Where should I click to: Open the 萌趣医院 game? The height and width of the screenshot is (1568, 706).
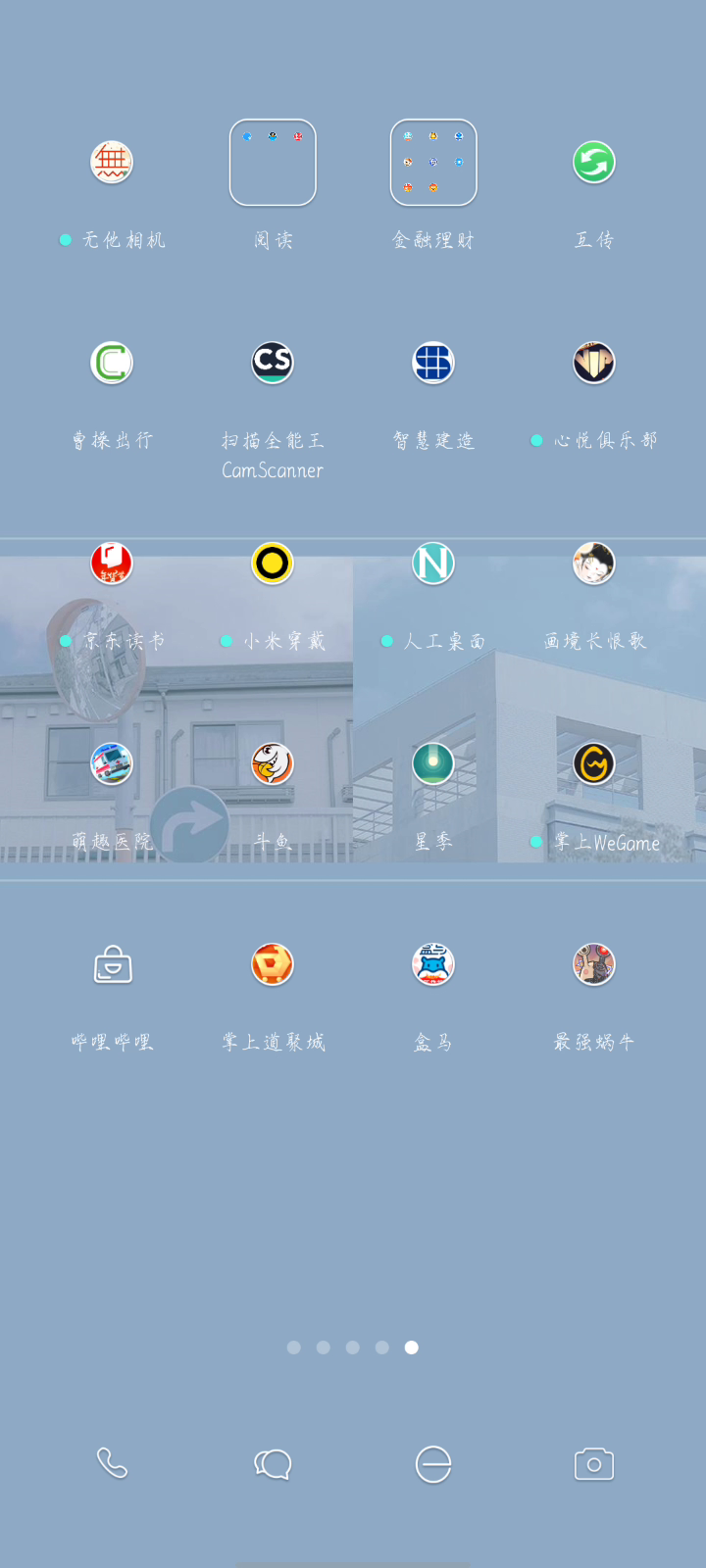112,764
